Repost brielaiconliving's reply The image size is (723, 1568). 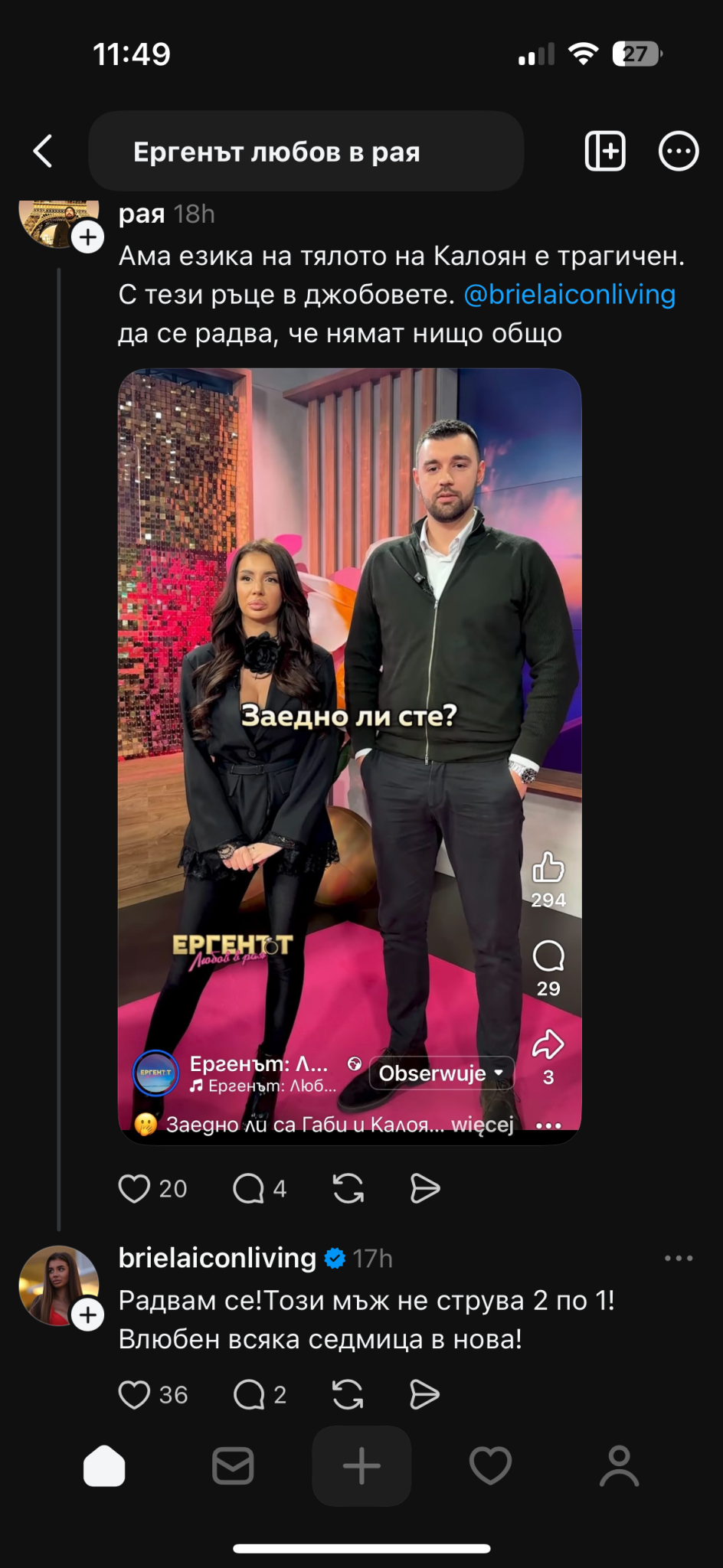(348, 1395)
